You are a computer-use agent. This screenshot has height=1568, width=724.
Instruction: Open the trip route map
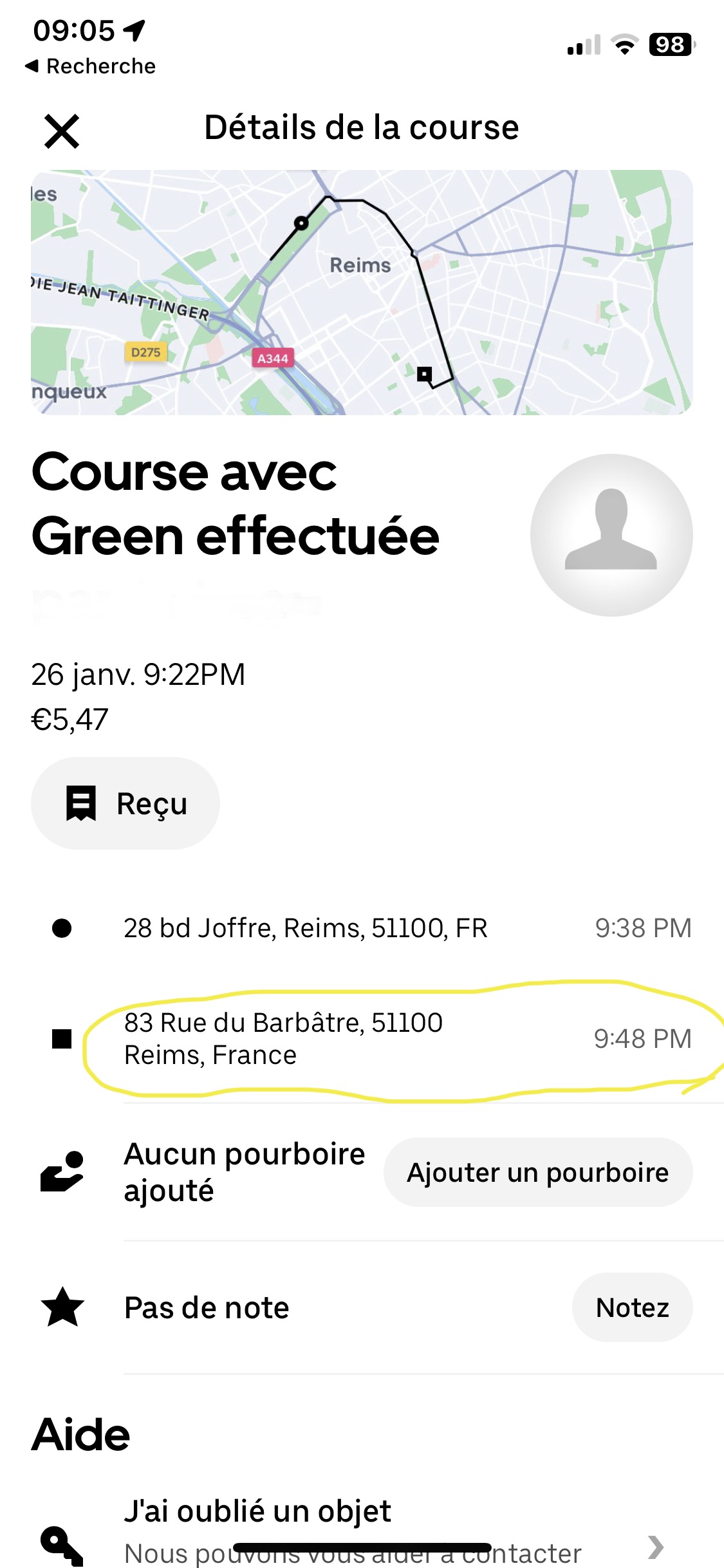(362, 292)
